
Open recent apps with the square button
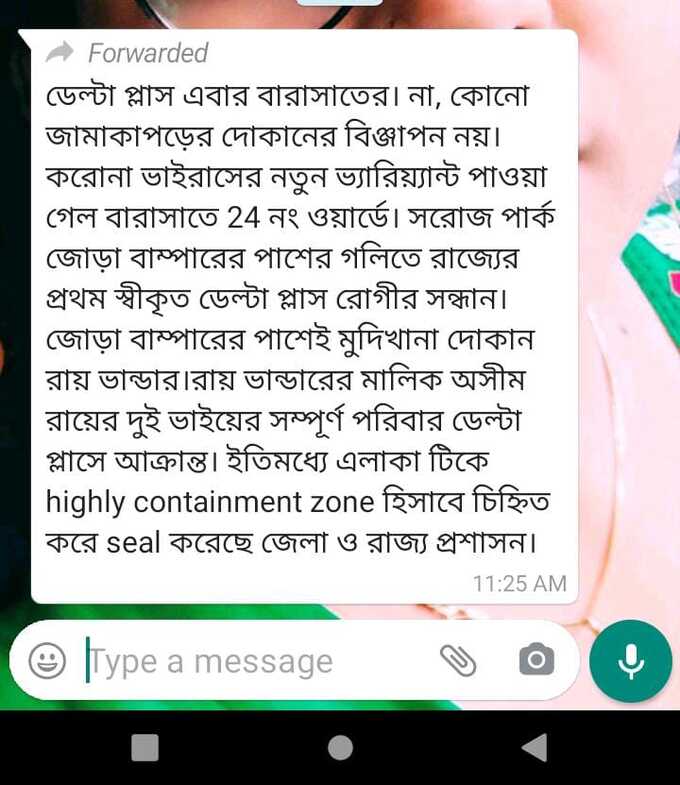[x=146, y=747]
